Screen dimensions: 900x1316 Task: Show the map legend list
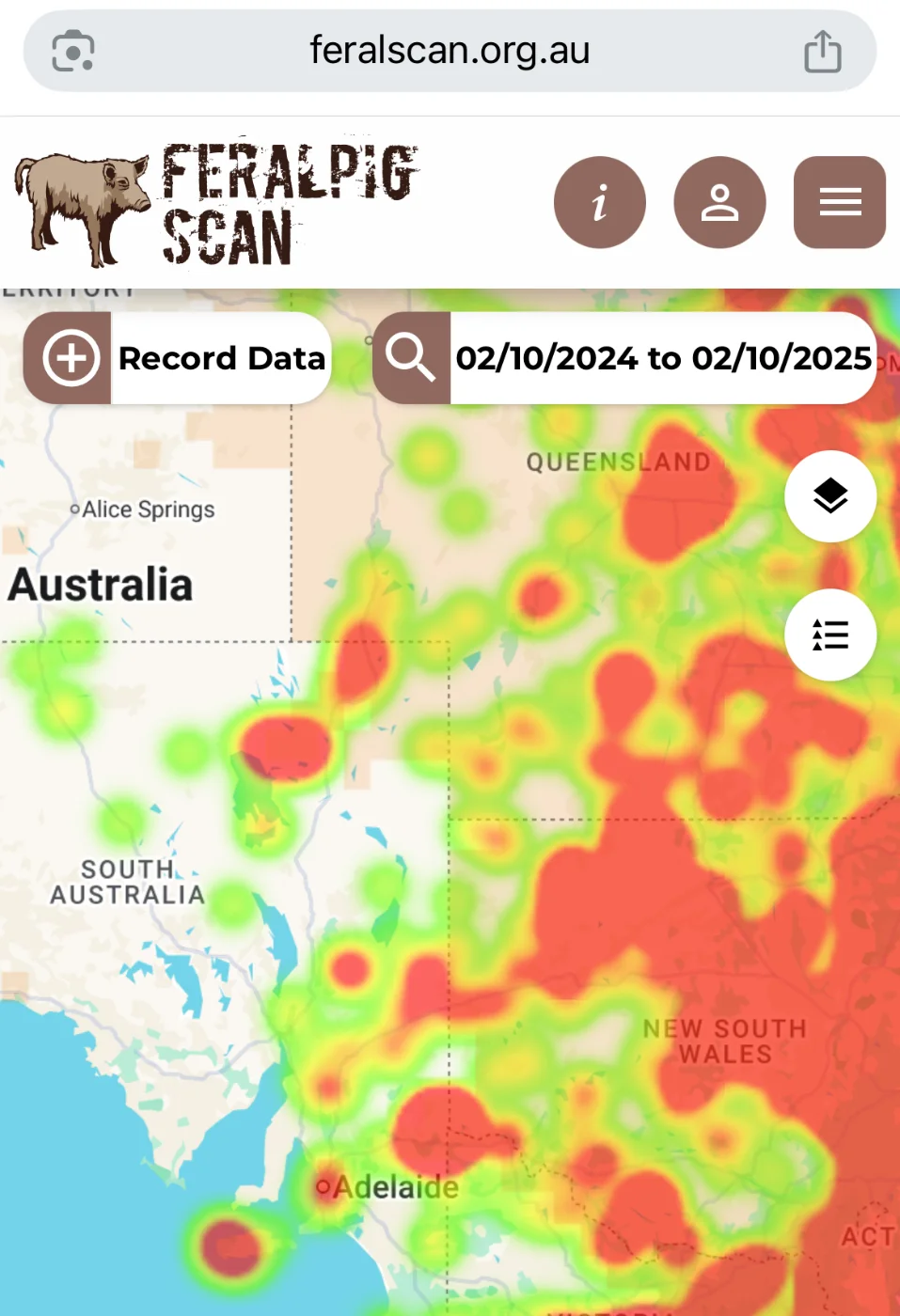(x=830, y=635)
